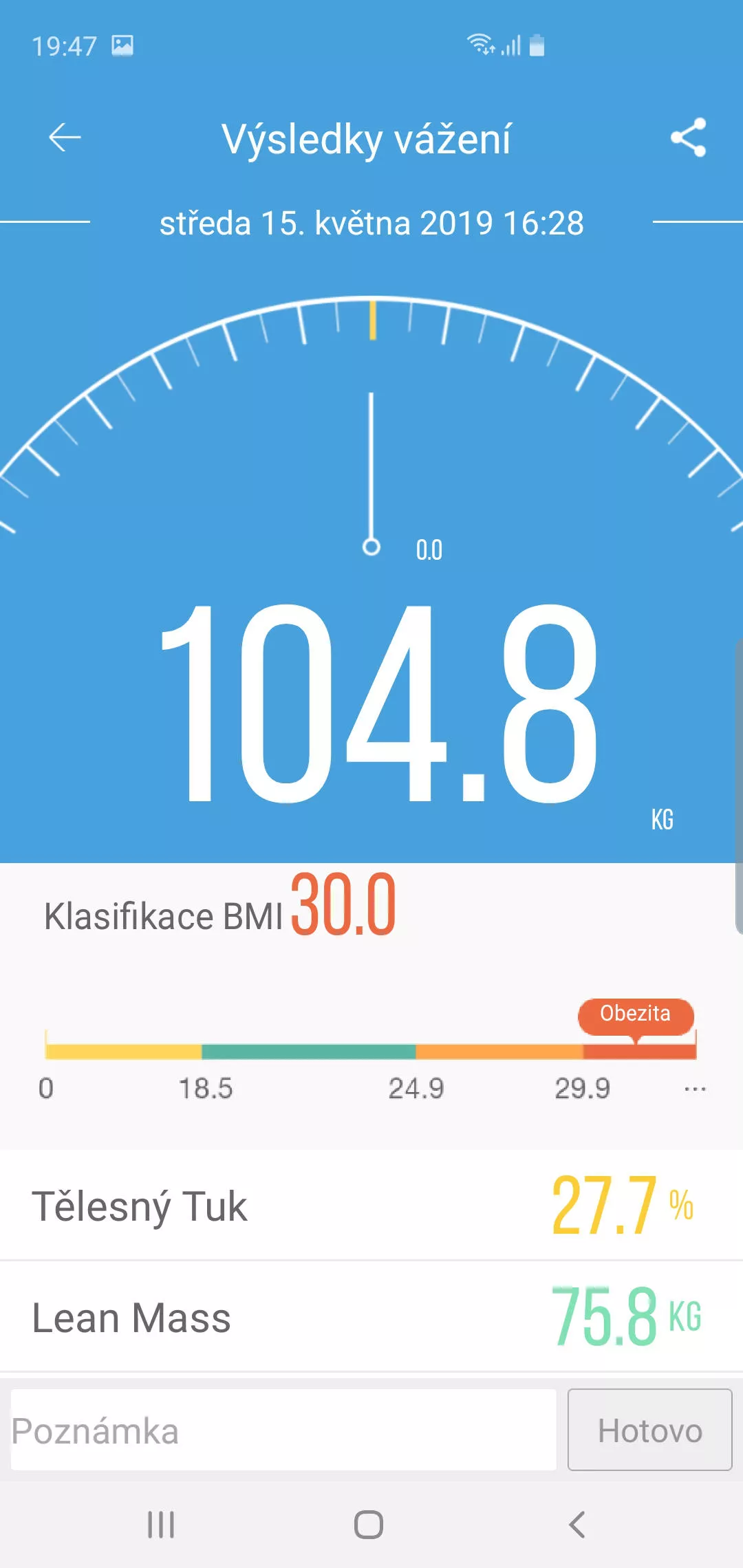Open the Tělesný Tuk row
The height and width of the screenshot is (1568, 743).
click(x=371, y=1206)
